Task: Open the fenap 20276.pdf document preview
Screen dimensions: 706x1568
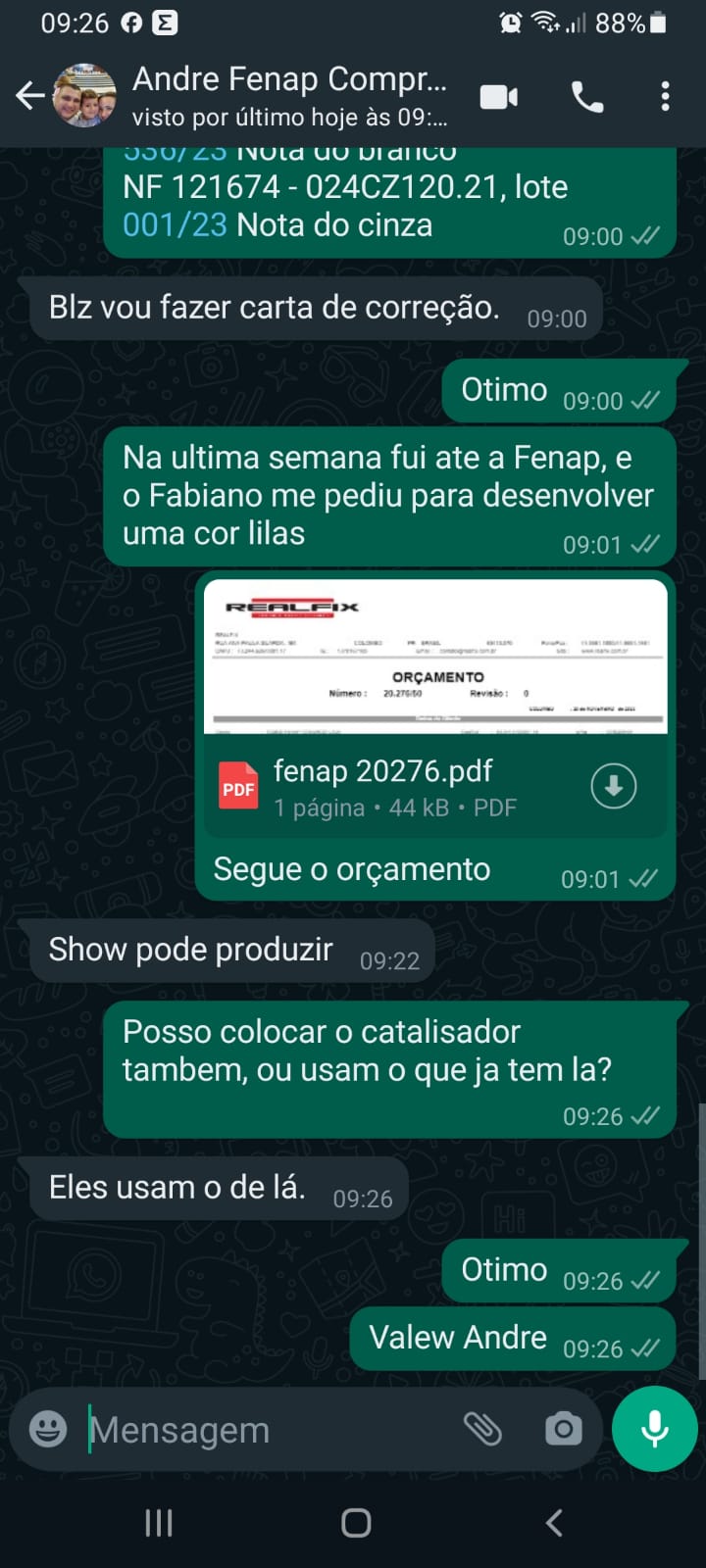Action: [x=434, y=657]
